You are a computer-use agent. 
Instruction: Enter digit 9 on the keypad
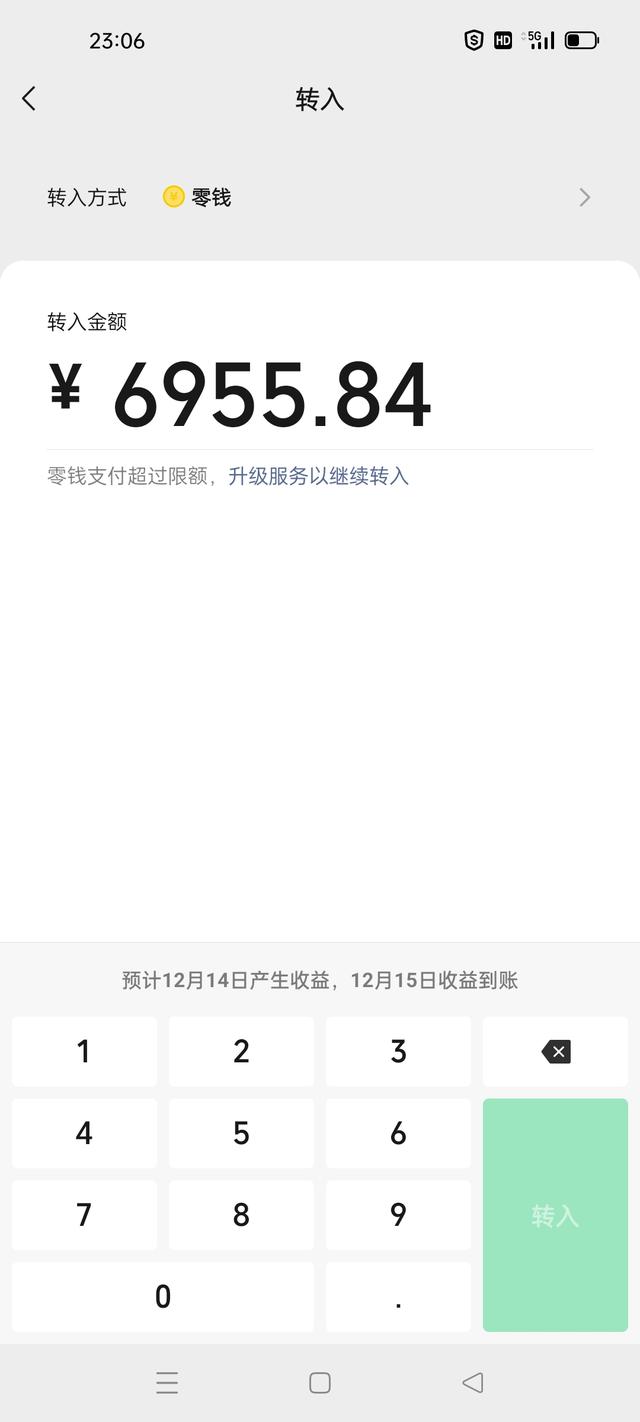pos(398,1215)
